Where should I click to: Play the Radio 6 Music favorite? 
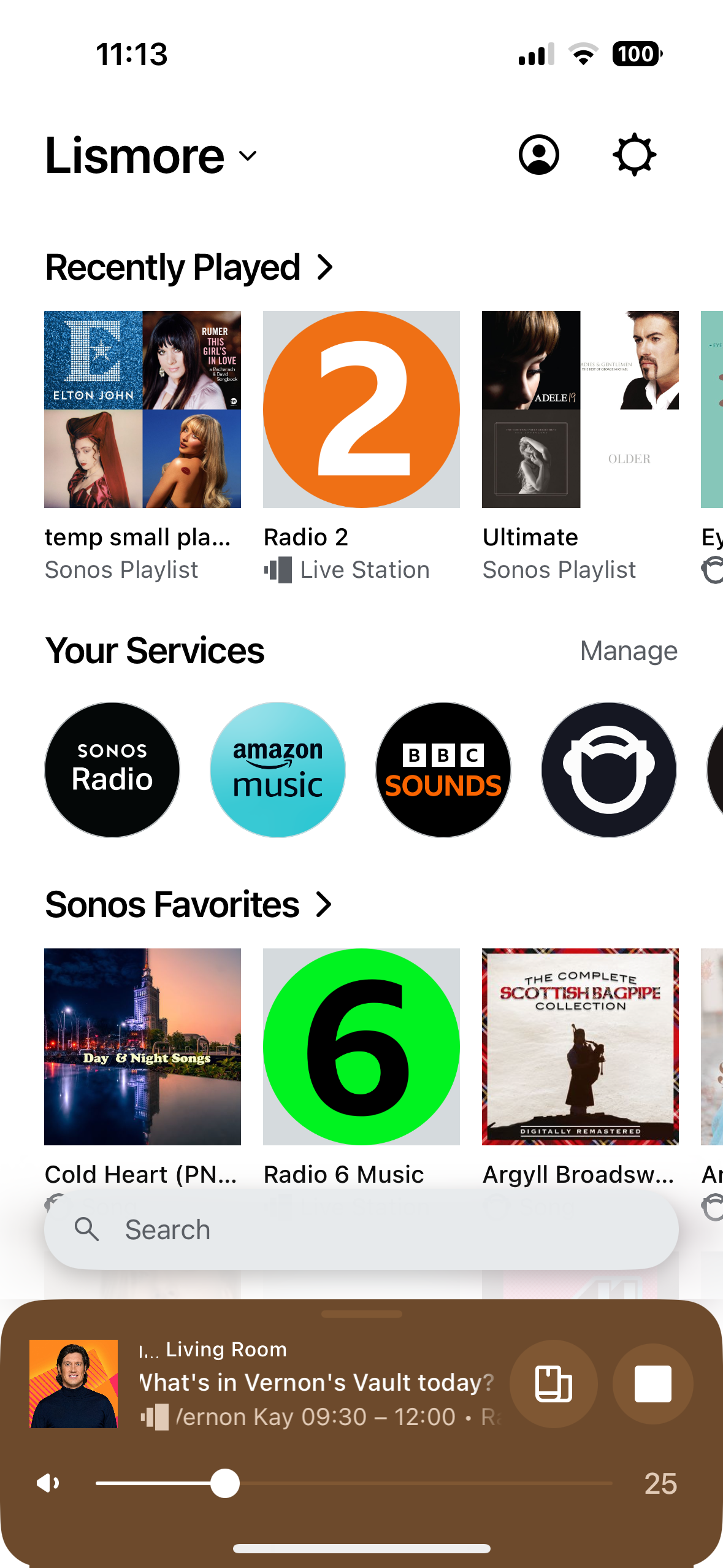(x=361, y=1047)
